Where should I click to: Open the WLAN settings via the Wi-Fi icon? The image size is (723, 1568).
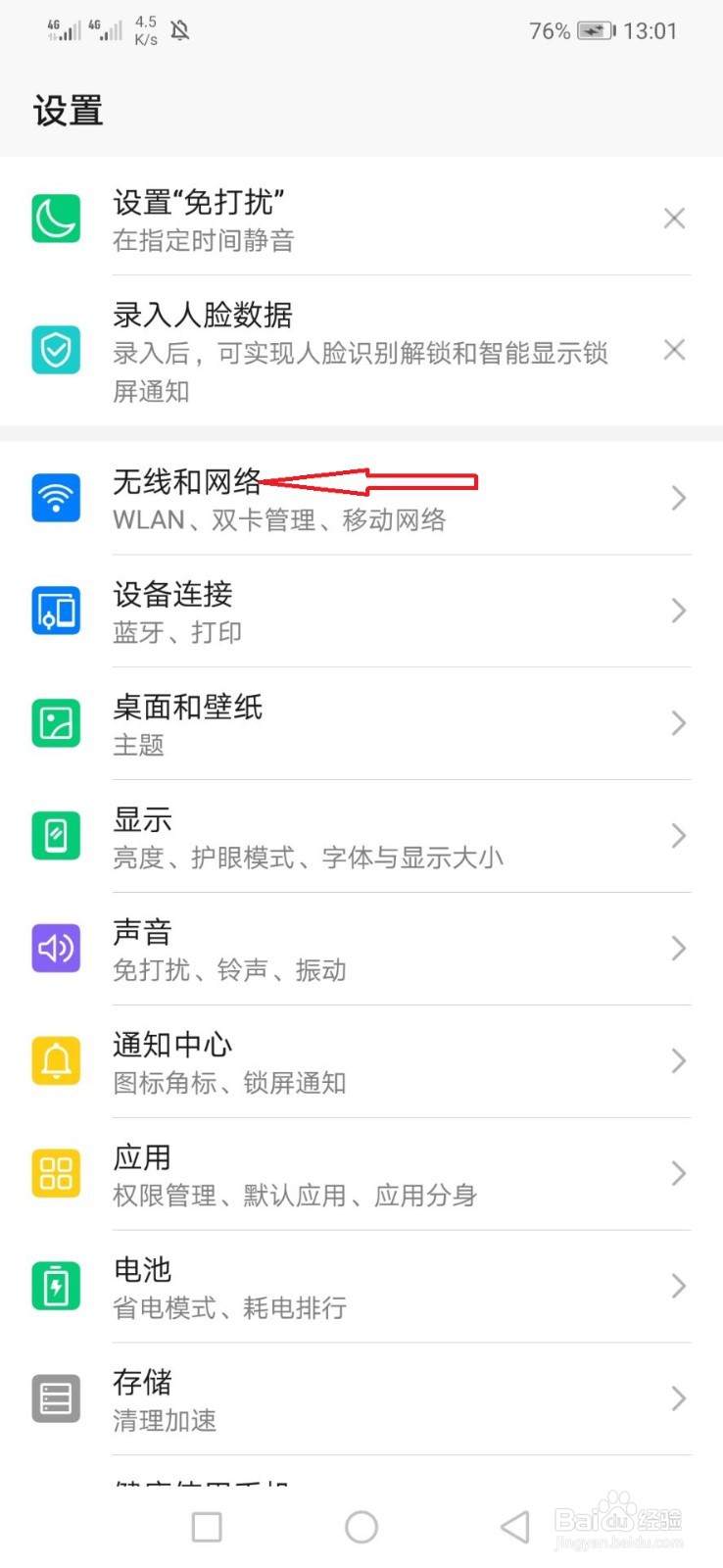(x=56, y=498)
